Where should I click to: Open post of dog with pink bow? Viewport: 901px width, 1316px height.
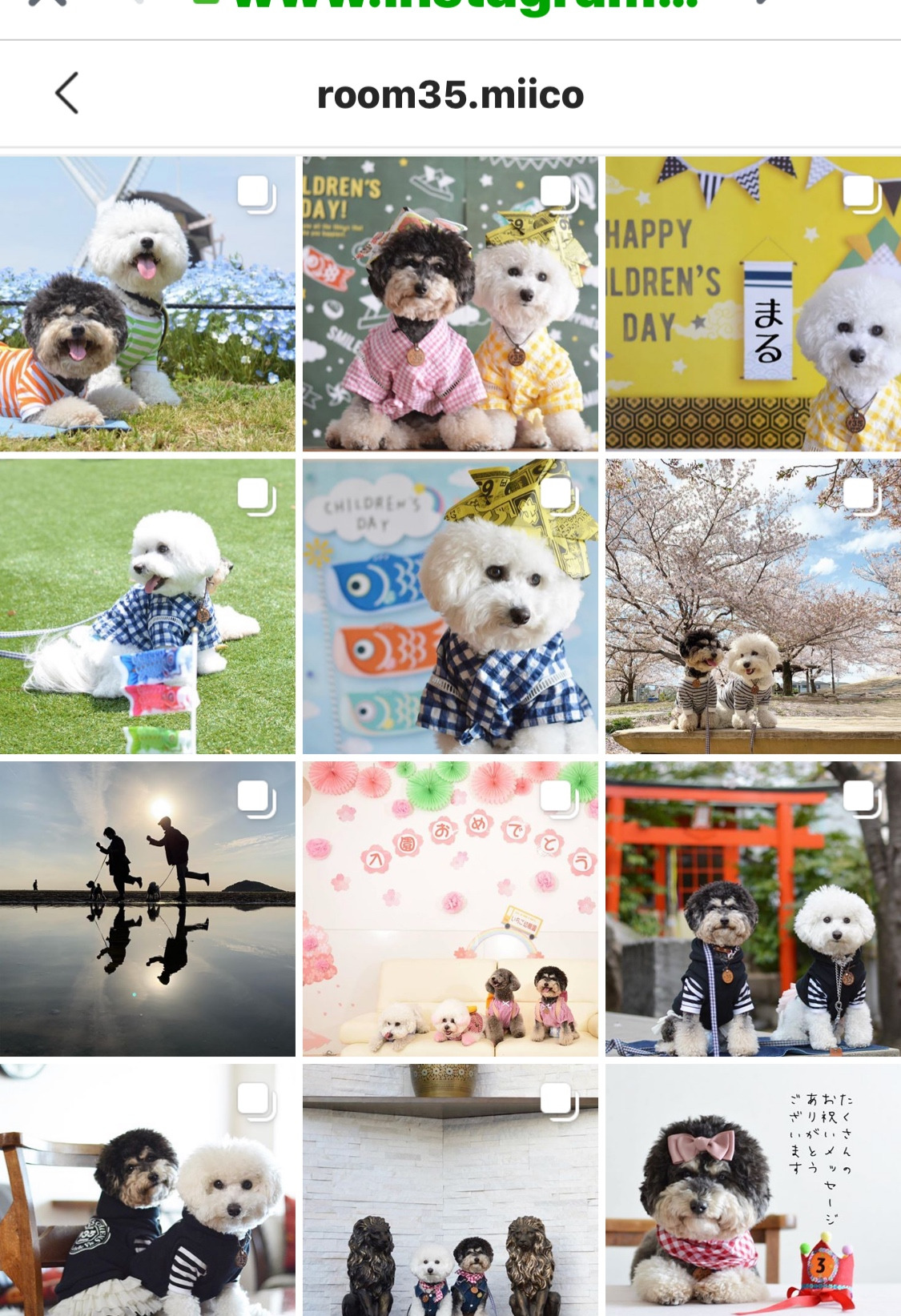(x=753, y=1190)
